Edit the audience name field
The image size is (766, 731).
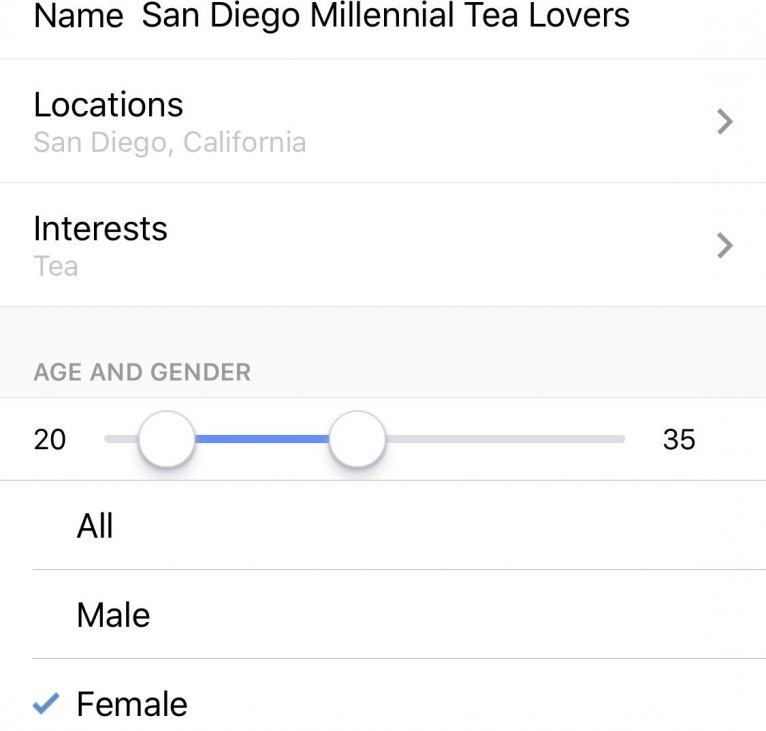click(x=386, y=16)
